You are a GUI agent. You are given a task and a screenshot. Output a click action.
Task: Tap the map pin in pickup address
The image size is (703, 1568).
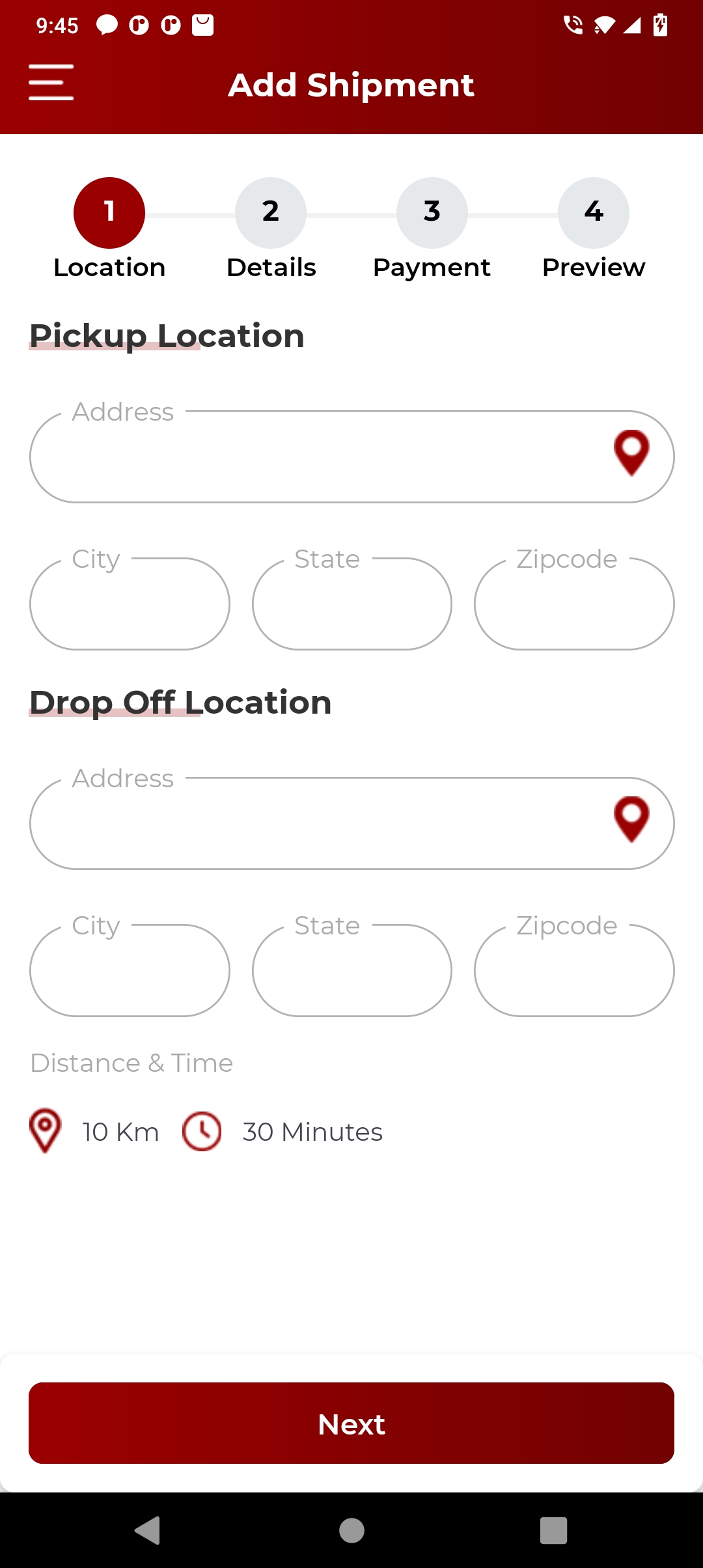(x=631, y=453)
